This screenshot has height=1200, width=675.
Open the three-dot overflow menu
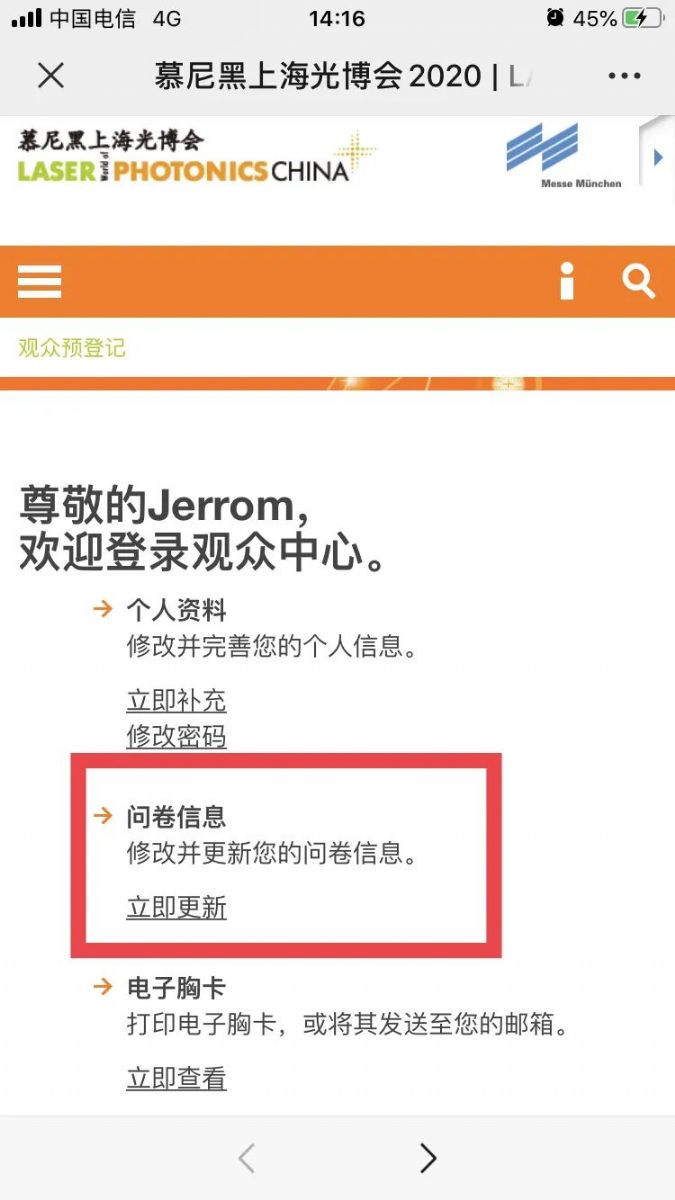624,76
